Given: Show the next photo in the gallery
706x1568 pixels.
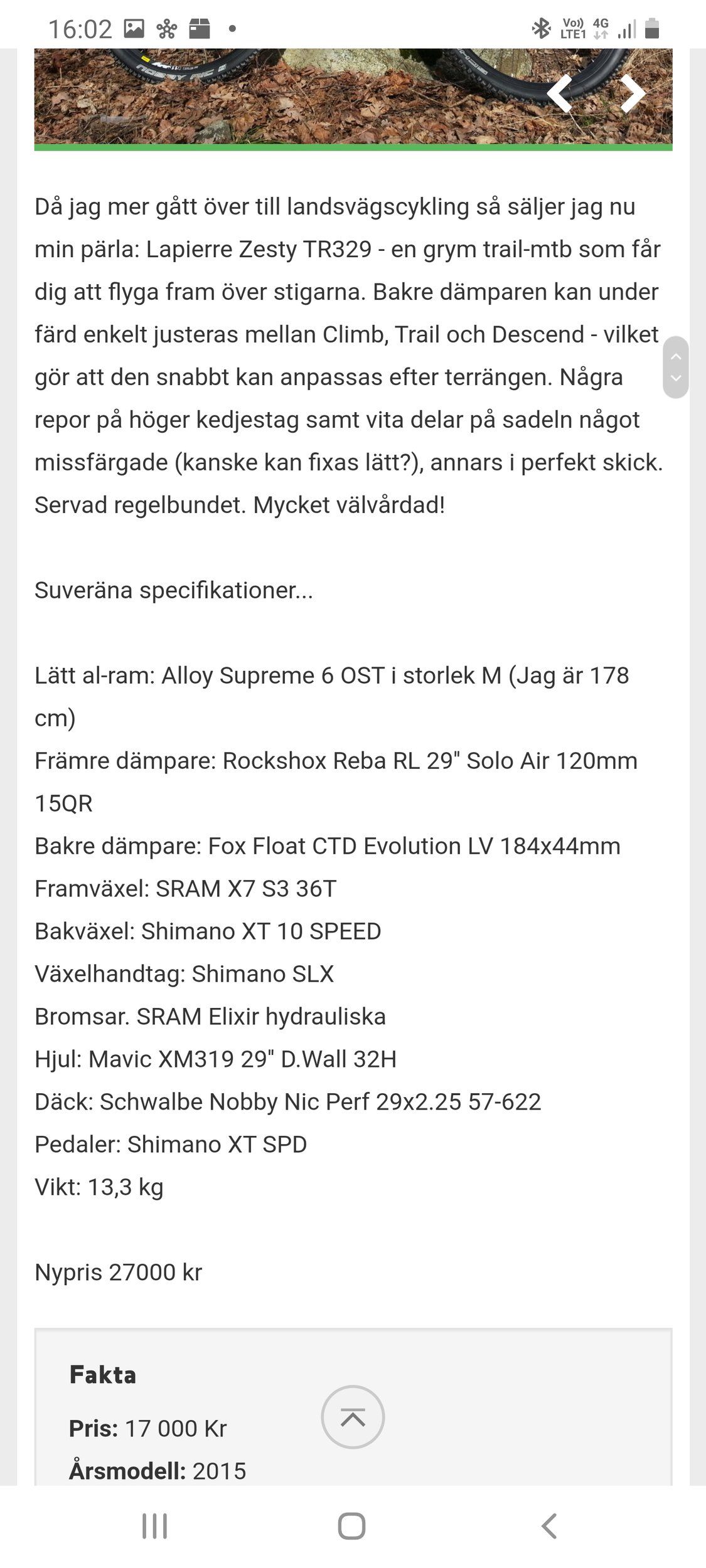Looking at the screenshot, I should [633, 93].
